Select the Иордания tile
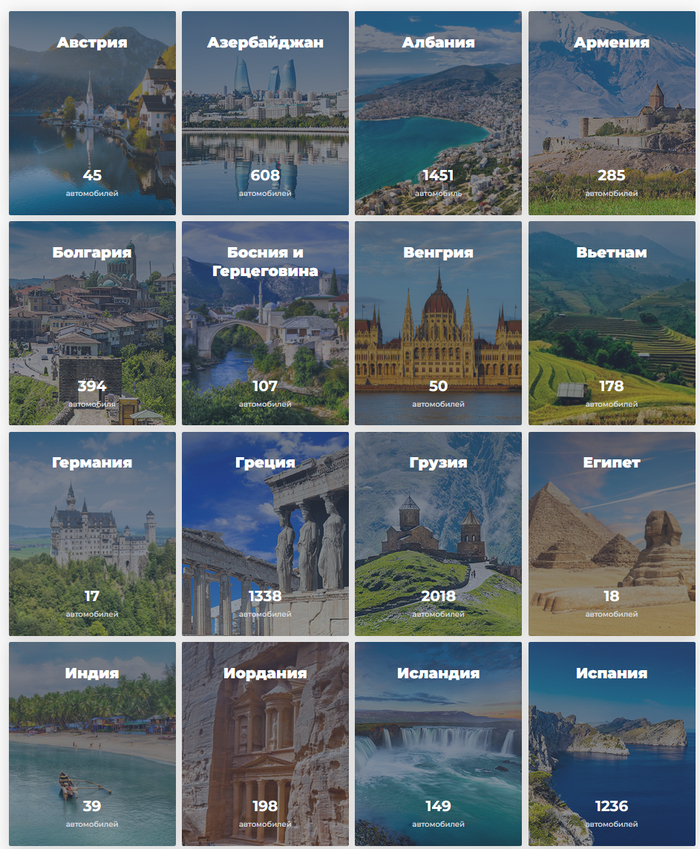The width and height of the screenshot is (700, 849). [x=265, y=744]
